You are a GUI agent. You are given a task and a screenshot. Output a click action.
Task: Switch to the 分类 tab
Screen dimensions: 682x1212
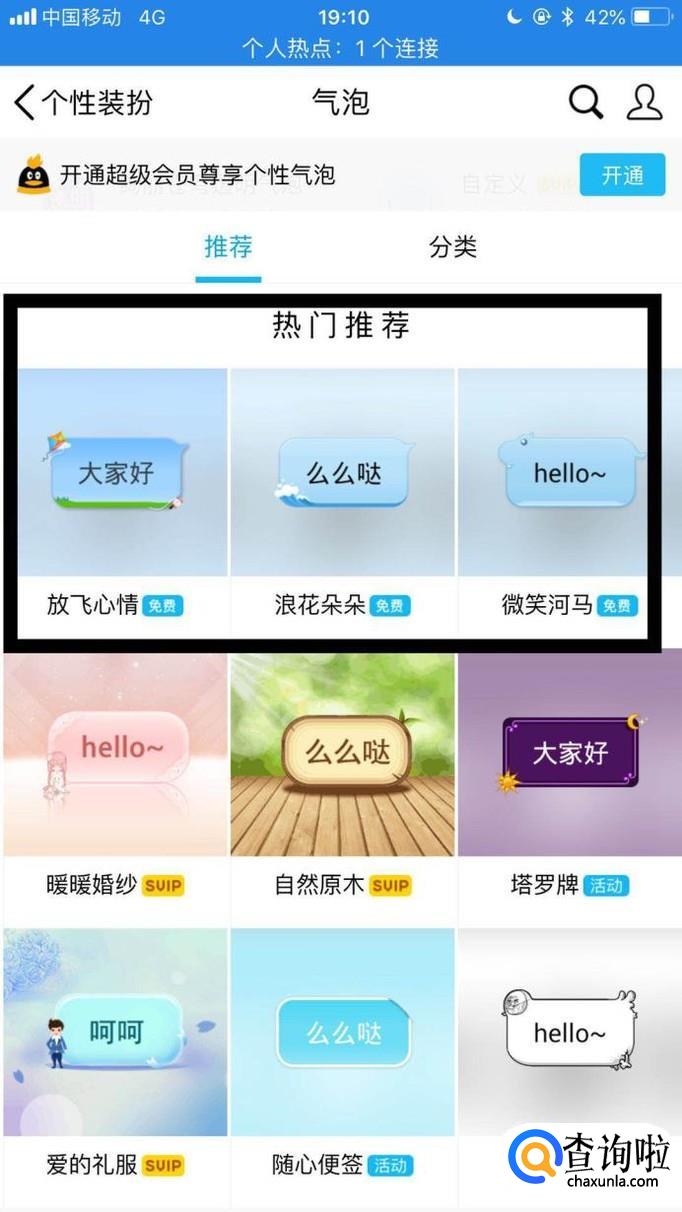[453, 247]
